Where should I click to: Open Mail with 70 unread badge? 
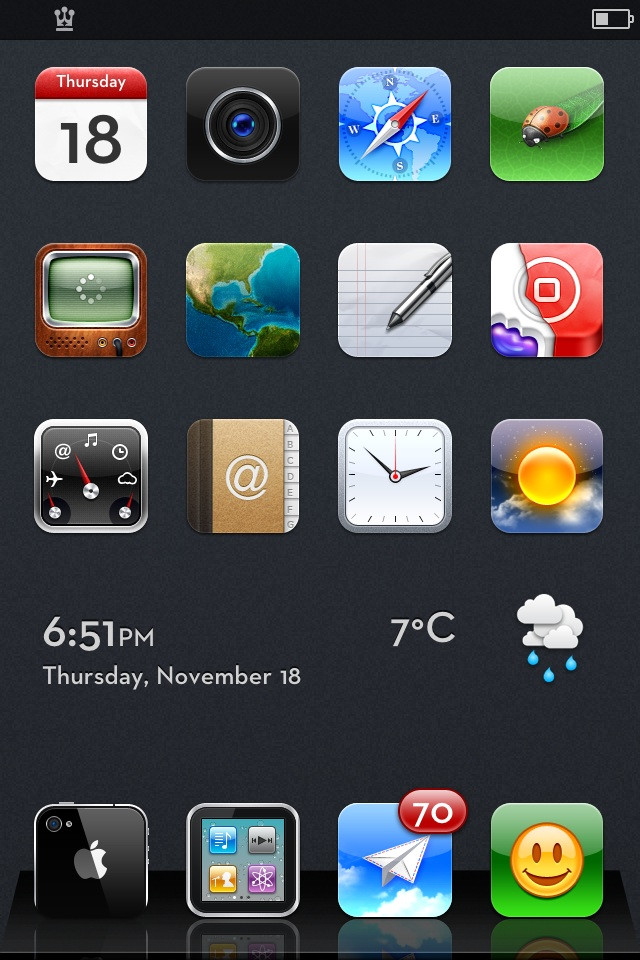[395, 860]
